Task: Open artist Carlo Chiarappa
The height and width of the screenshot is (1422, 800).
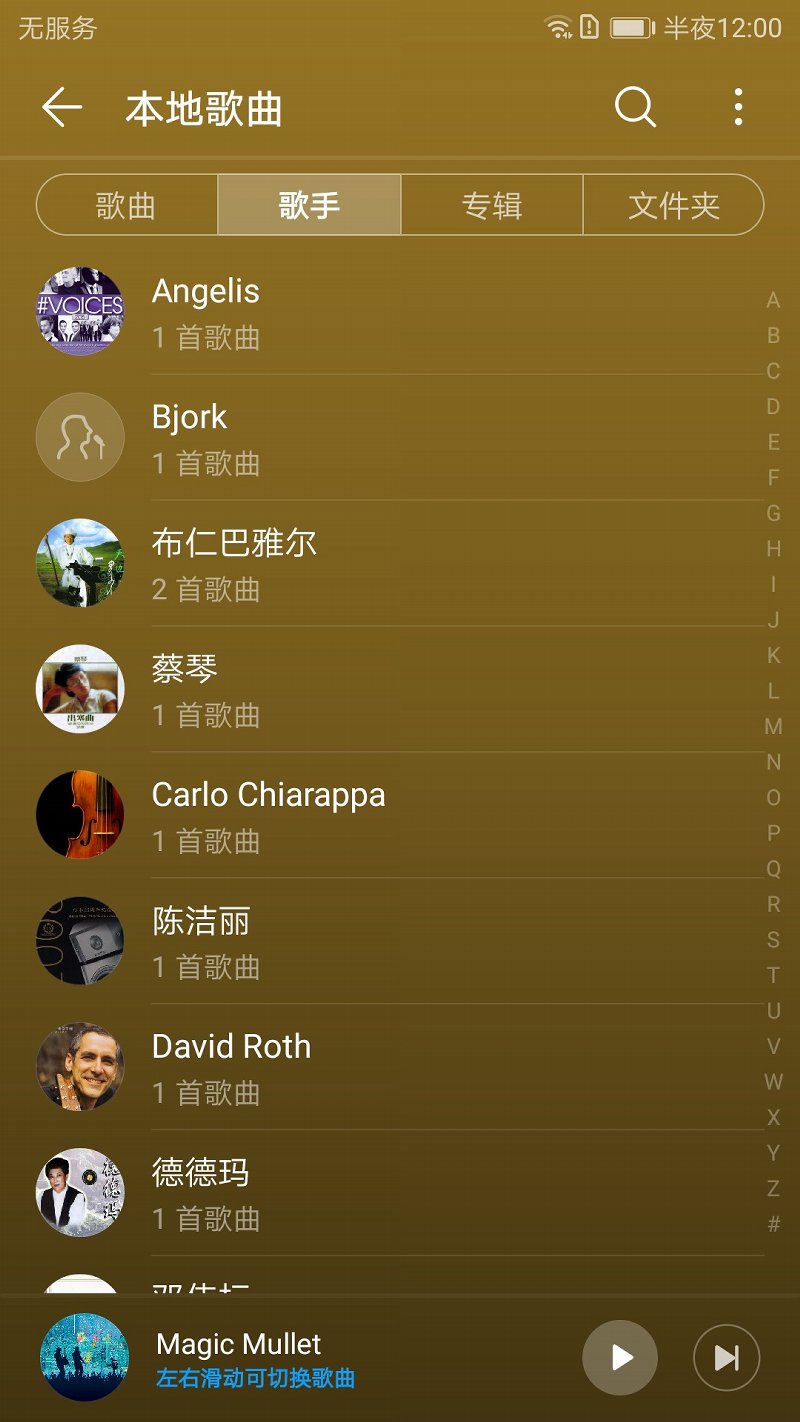Action: pos(400,816)
